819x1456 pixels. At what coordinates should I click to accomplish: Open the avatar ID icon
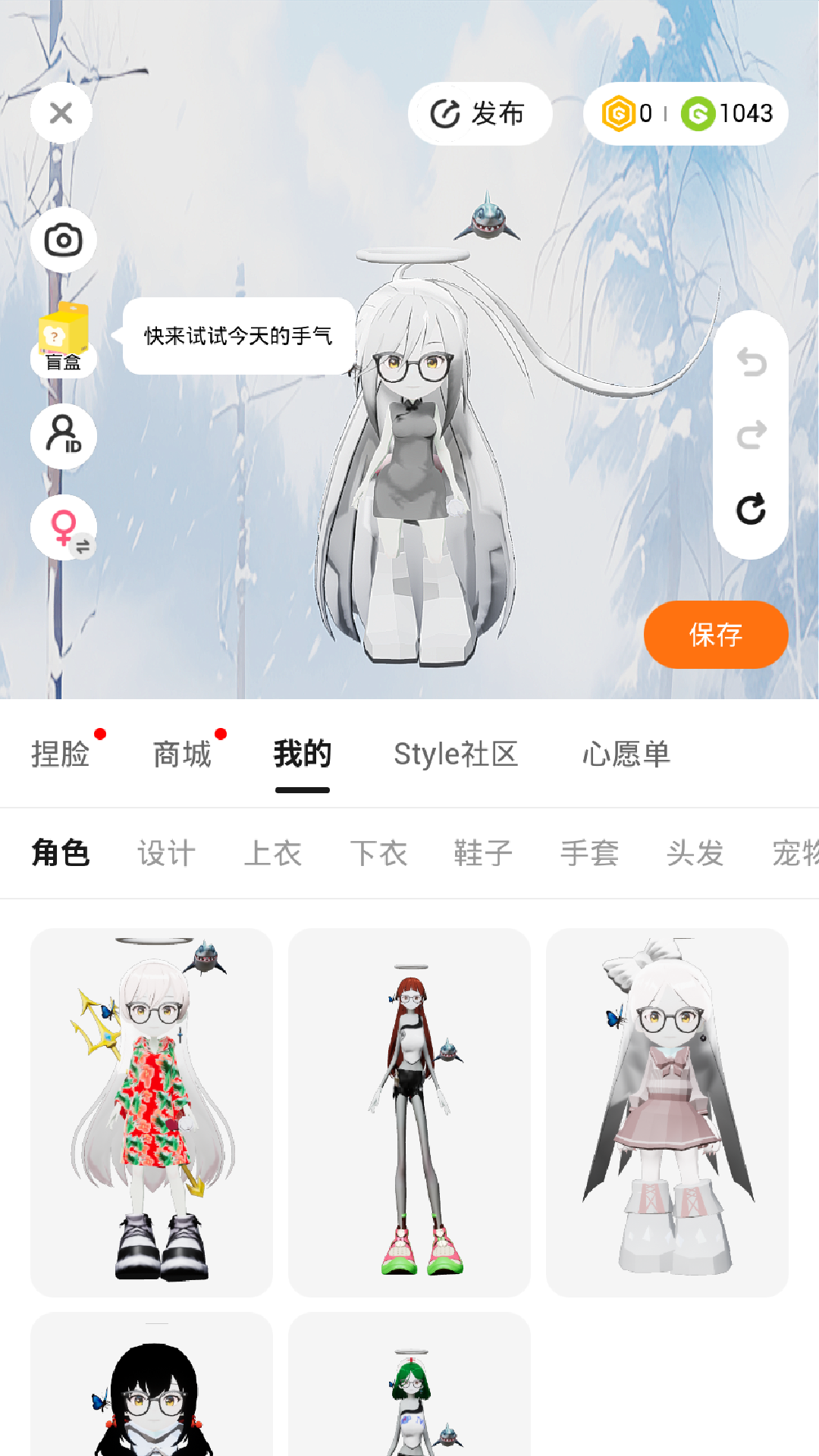(64, 436)
